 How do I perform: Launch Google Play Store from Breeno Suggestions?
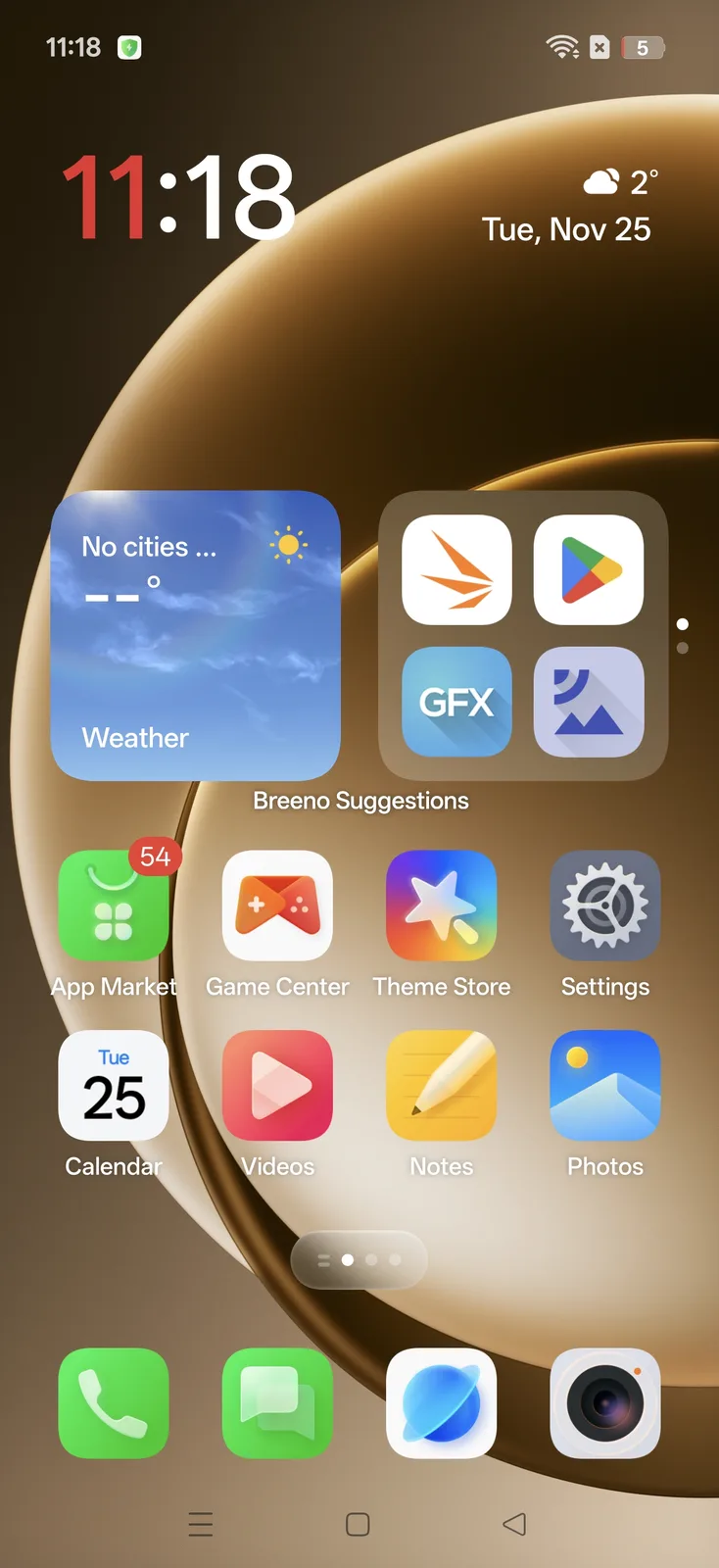(x=588, y=569)
